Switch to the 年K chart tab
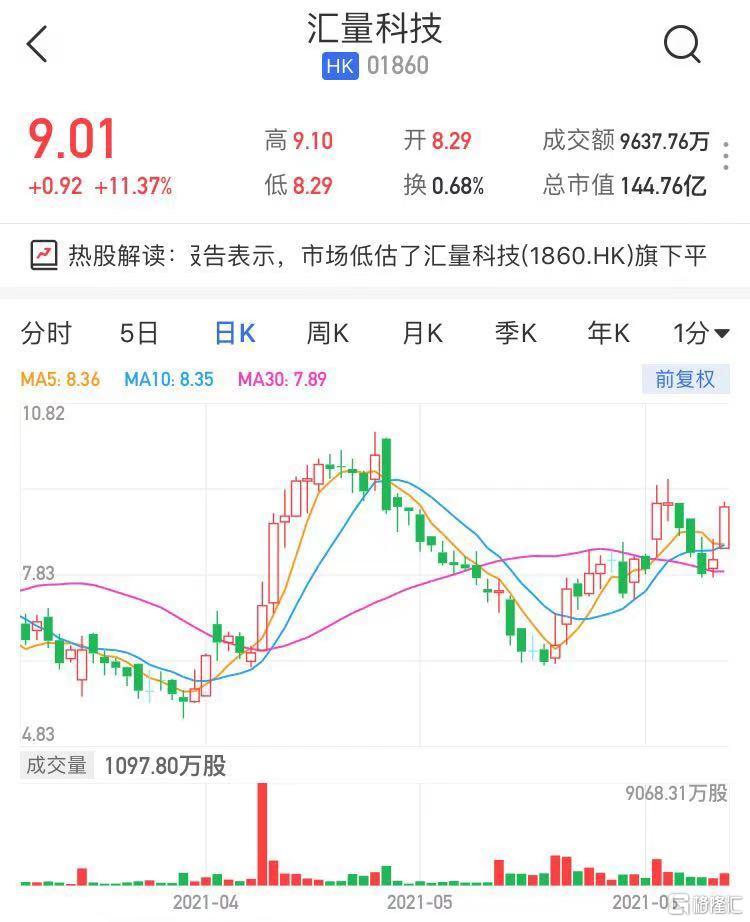This screenshot has width=750, height=922. pyautogui.click(x=608, y=333)
